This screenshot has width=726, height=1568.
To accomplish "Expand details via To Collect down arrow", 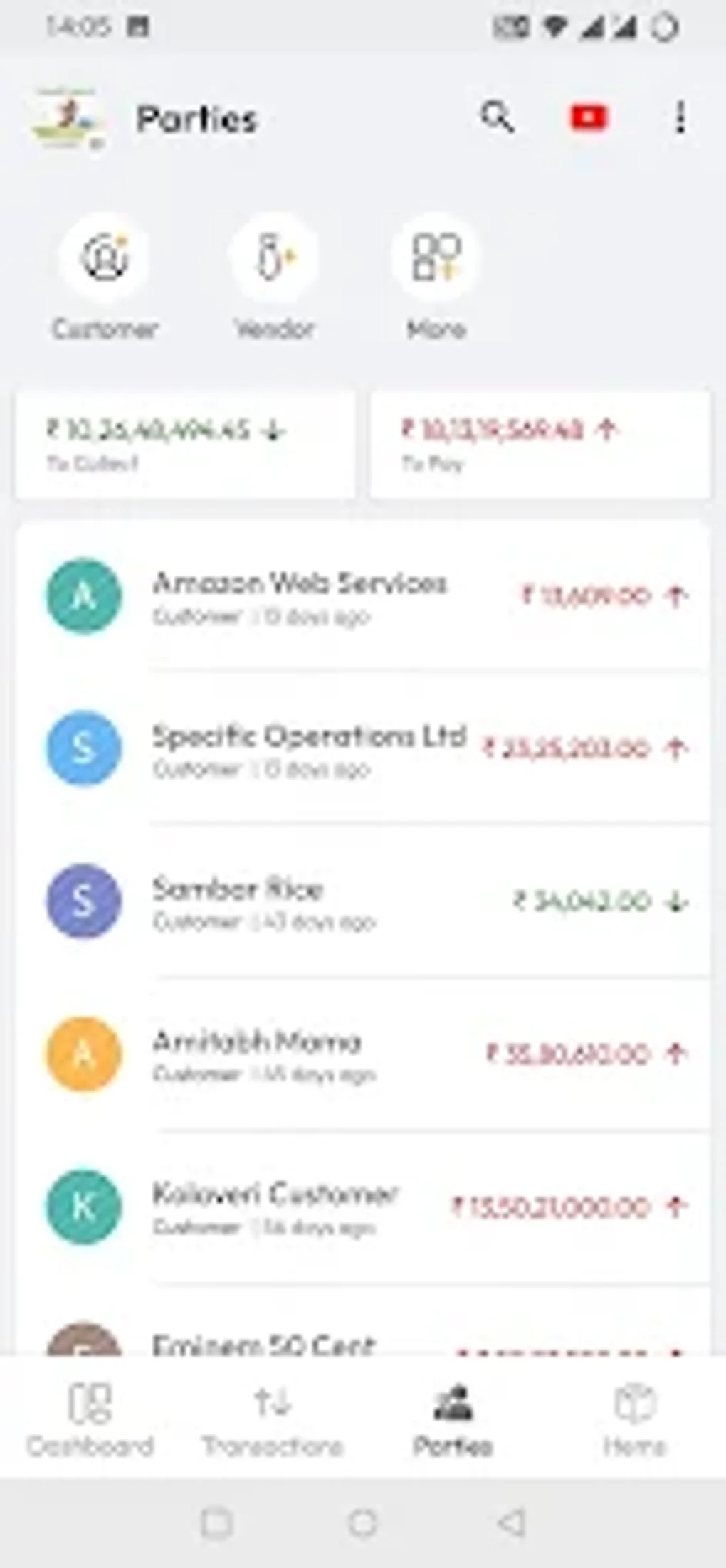I will [x=274, y=430].
